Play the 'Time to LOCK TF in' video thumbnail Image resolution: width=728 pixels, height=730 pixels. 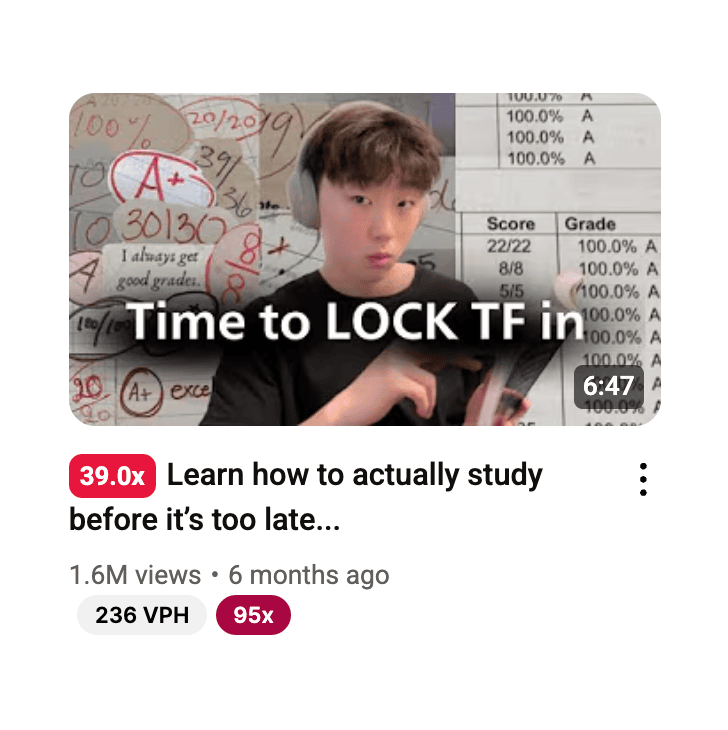click(x=364, y=260)
